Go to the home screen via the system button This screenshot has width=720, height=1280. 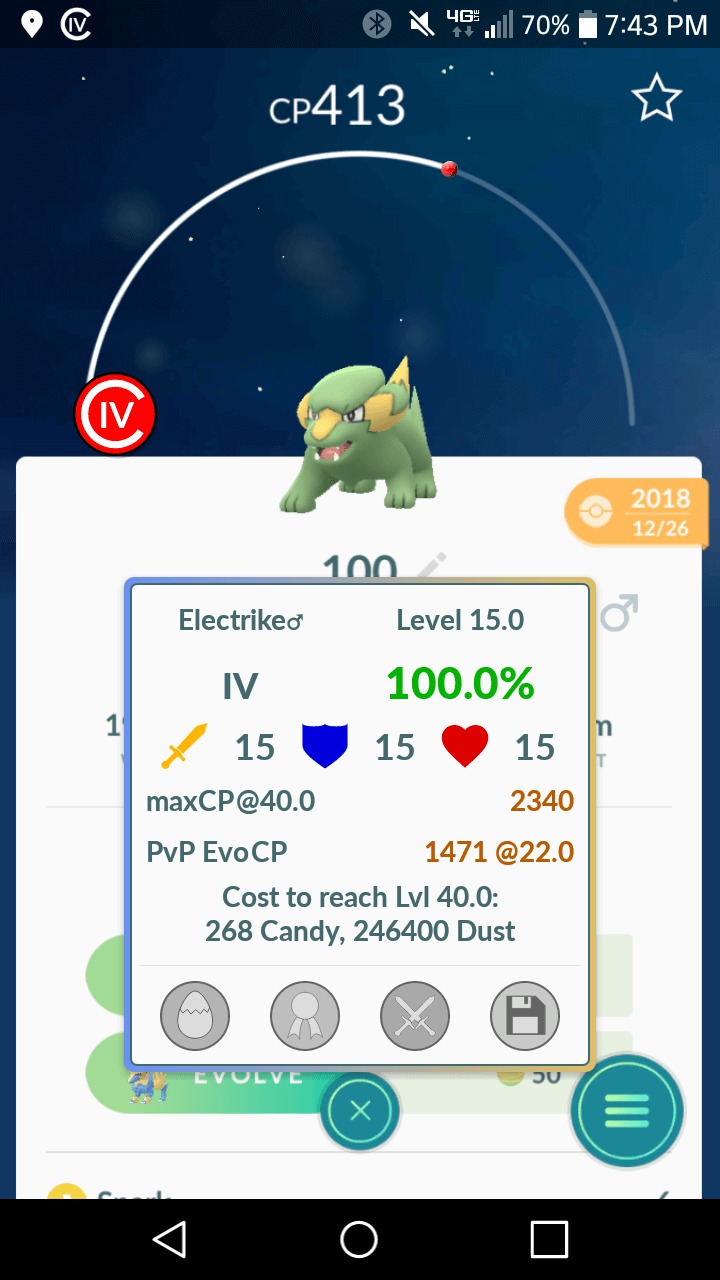pyautogui.click(x=359, y=1239)
